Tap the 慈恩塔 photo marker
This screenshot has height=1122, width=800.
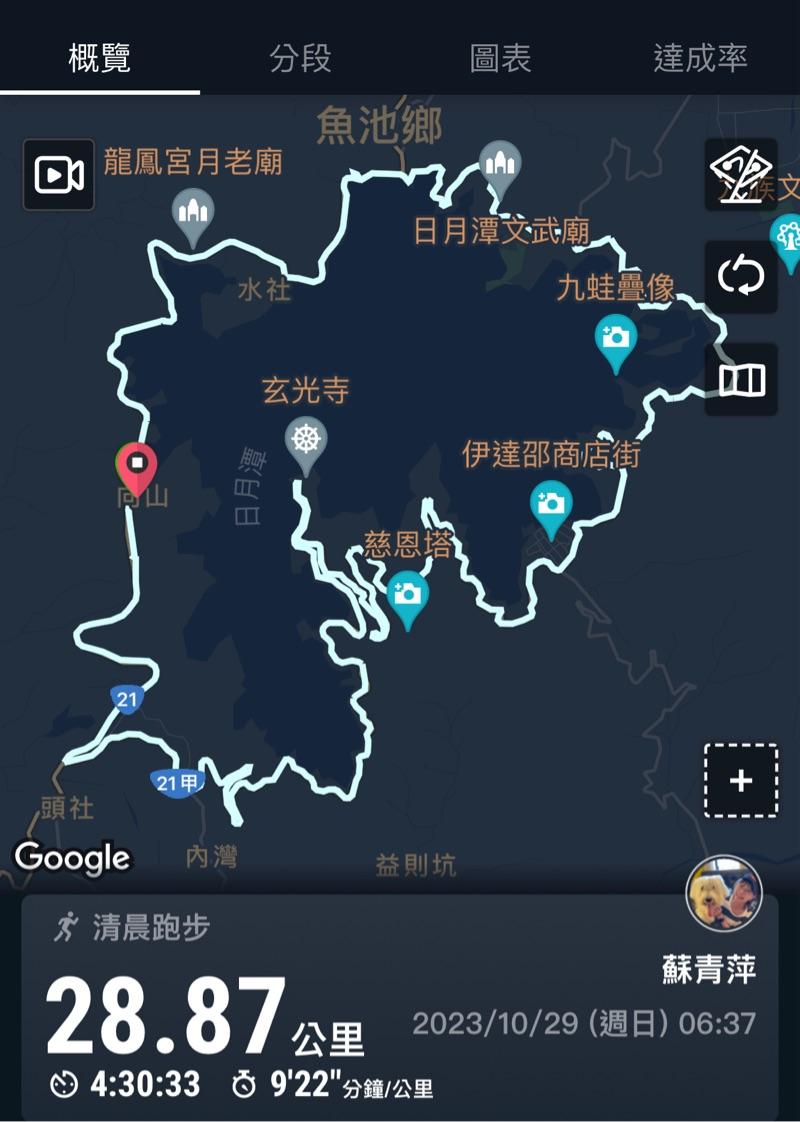[407, 596]
